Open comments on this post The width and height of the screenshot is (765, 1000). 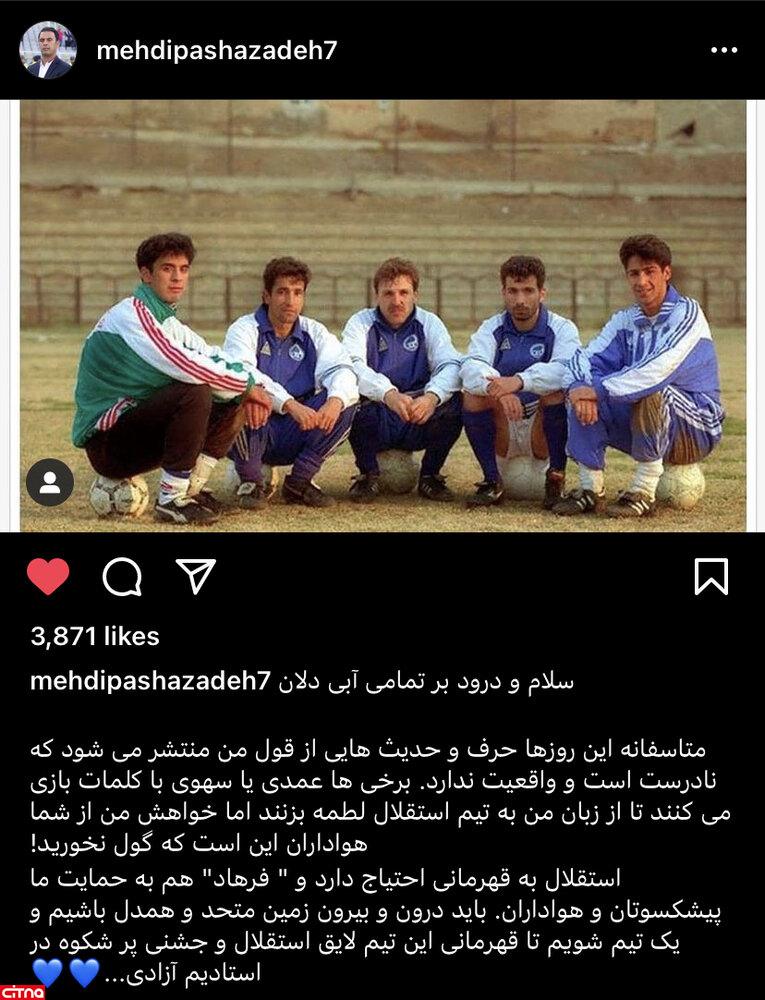point(122,576)
